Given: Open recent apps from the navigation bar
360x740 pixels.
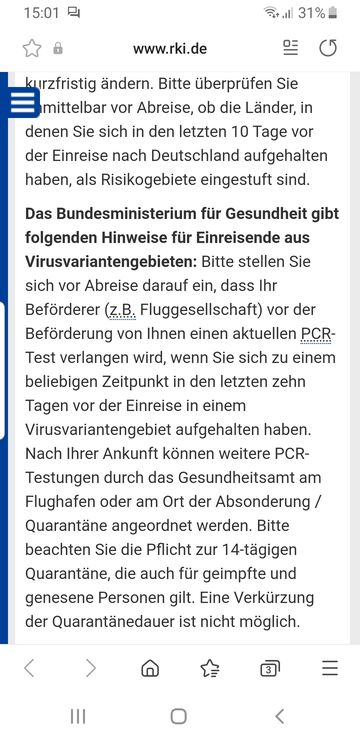Looking at the screenshot, I should [78, 716].
